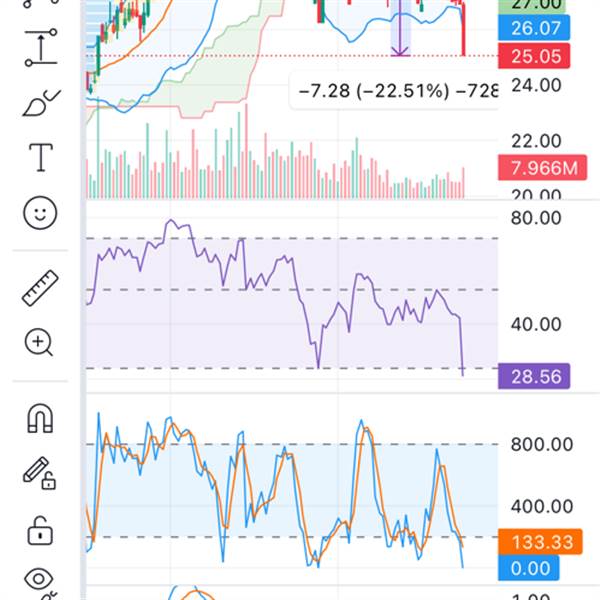
Task: Select the price range measurement tool
Action: pyautogui.click(x=40, y=50)
